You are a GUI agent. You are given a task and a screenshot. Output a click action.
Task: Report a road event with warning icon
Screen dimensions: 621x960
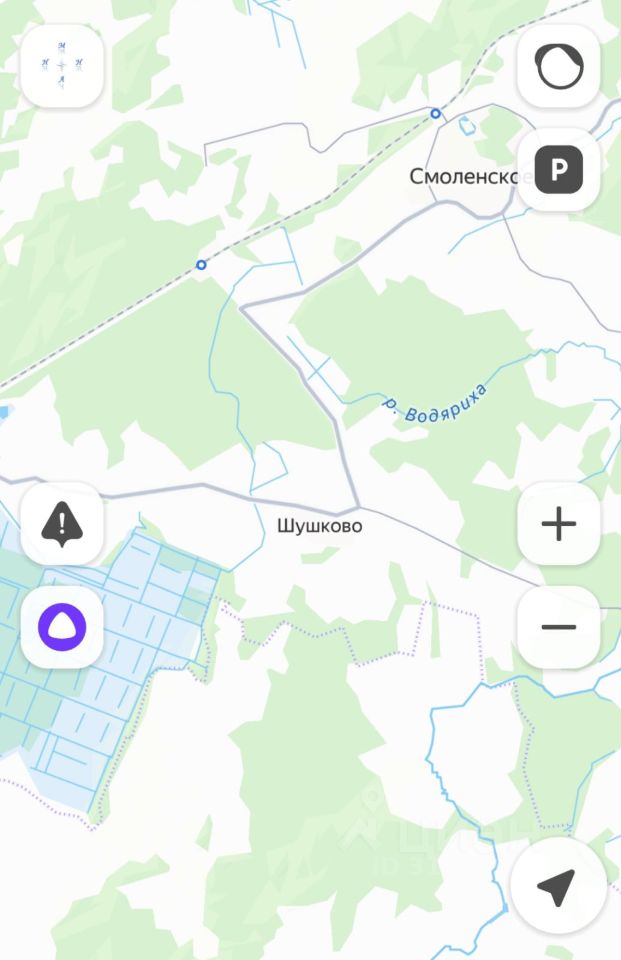tap(62, 523)
